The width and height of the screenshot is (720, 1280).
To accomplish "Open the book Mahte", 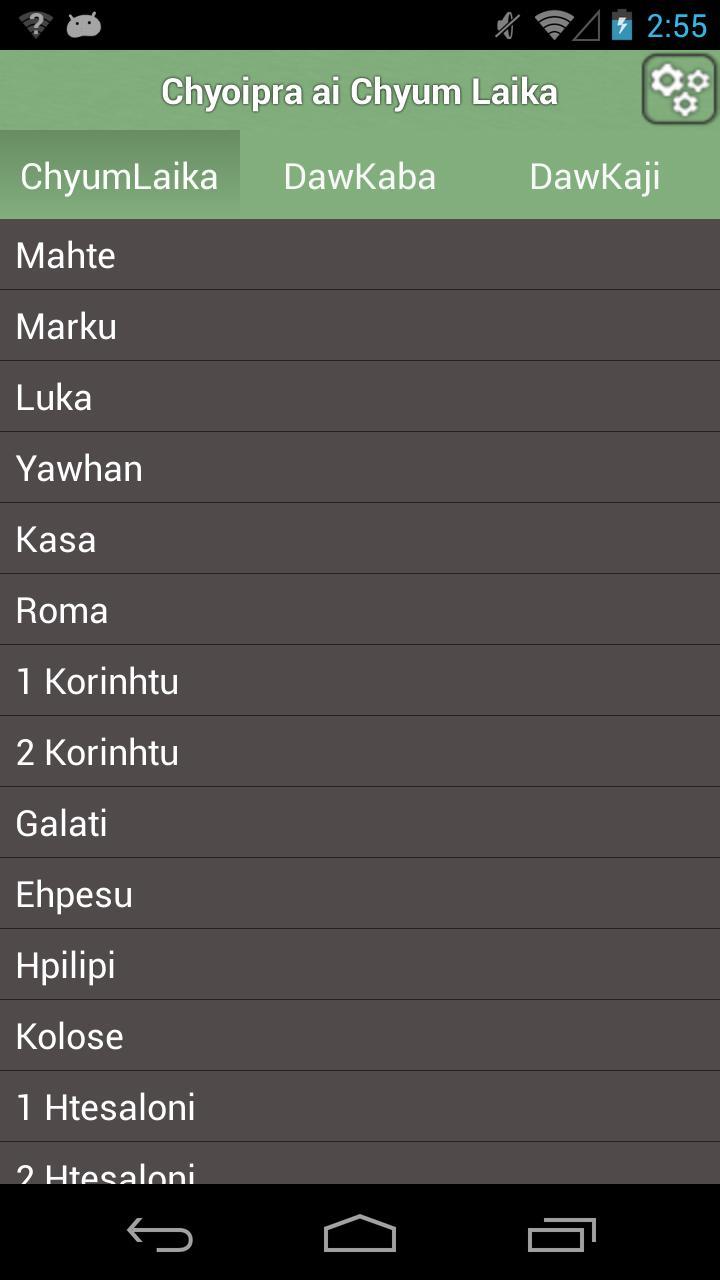I will point(360,255).
